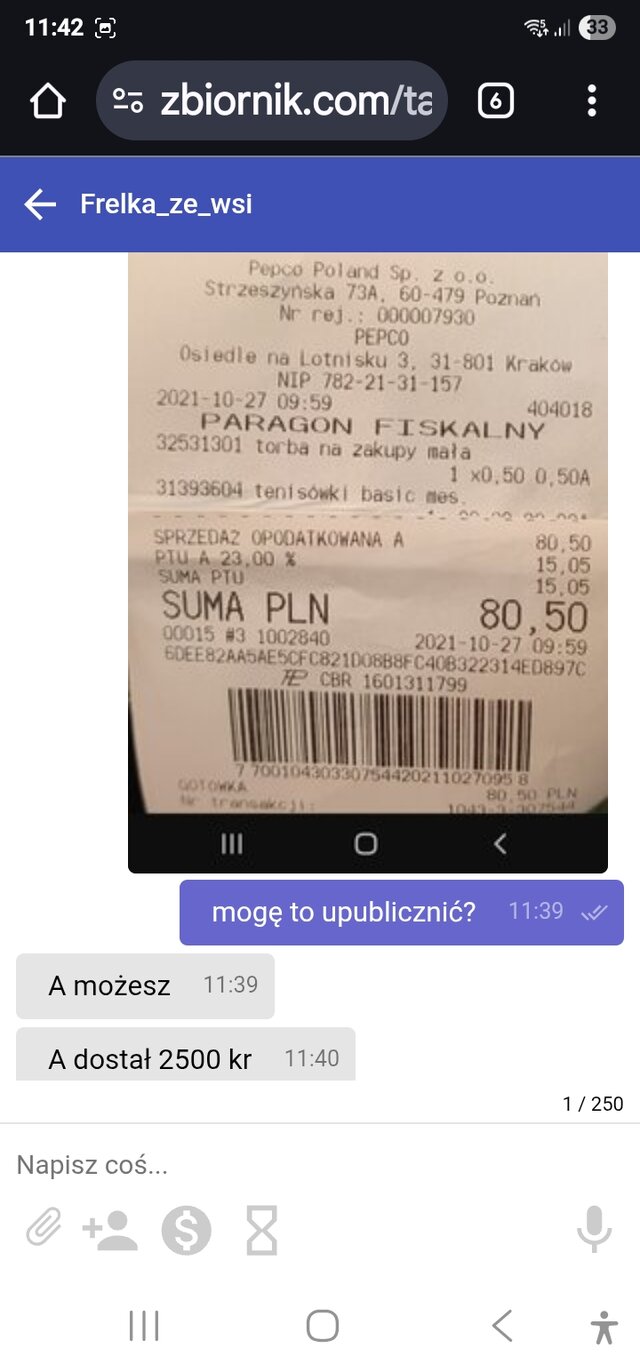Open recent apps from navigation bar

[144, 1326]
